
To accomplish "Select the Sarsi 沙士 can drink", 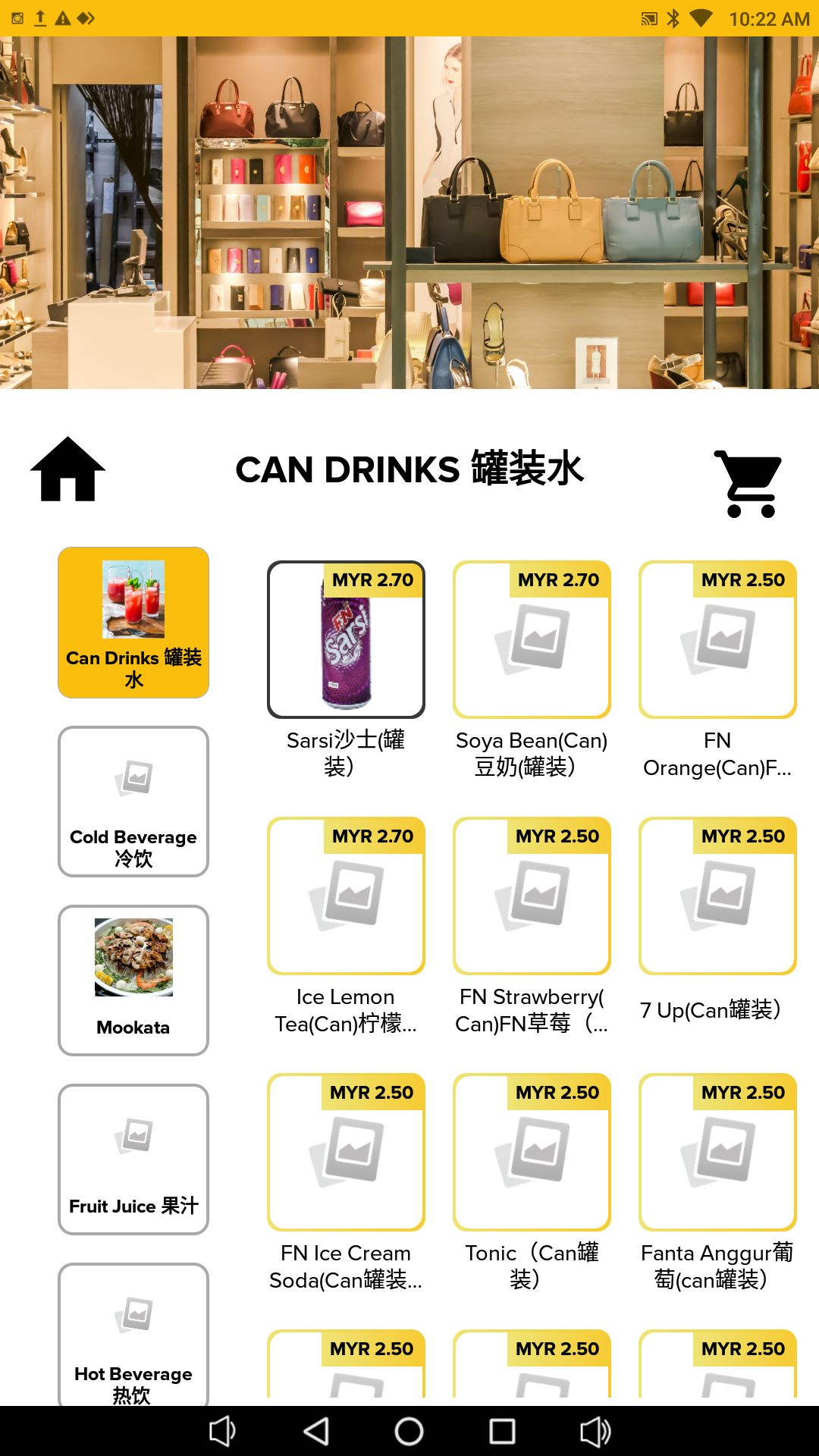I will 346,641.
